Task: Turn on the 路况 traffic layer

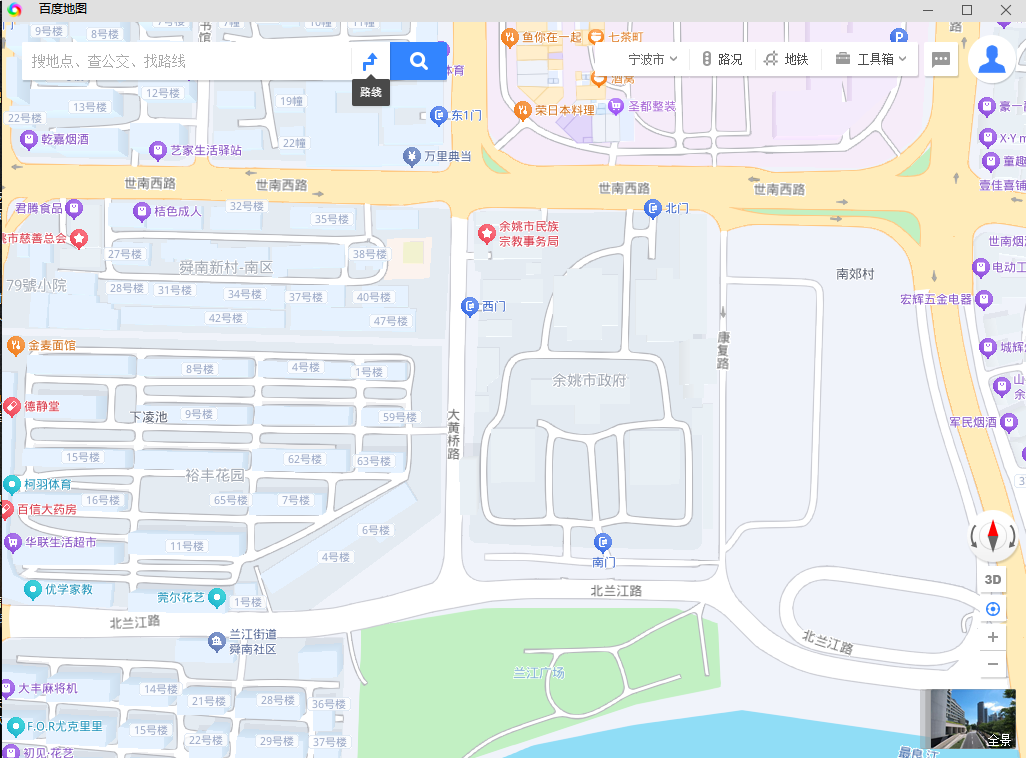Action: pyautogui.click(x=722, y=59)
